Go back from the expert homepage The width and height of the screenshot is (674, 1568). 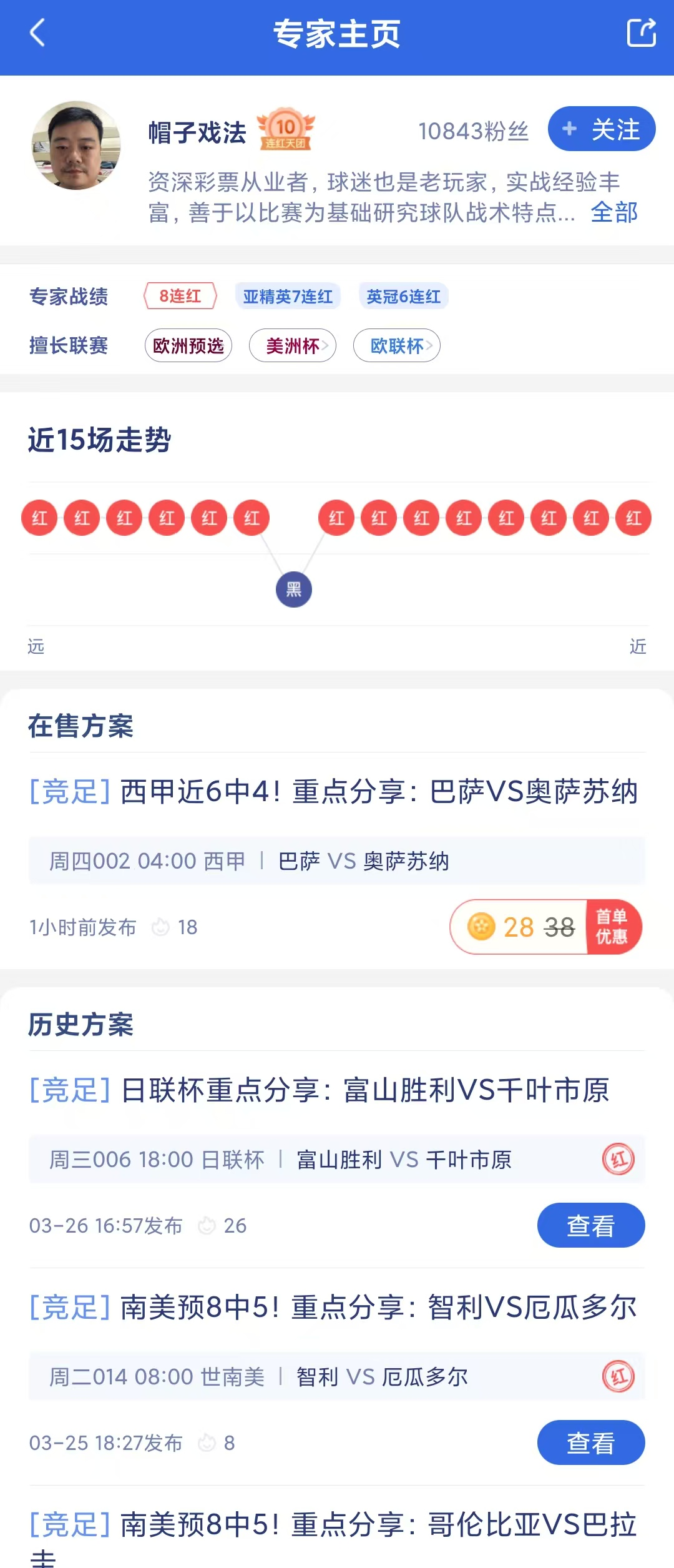pos(37,32)
